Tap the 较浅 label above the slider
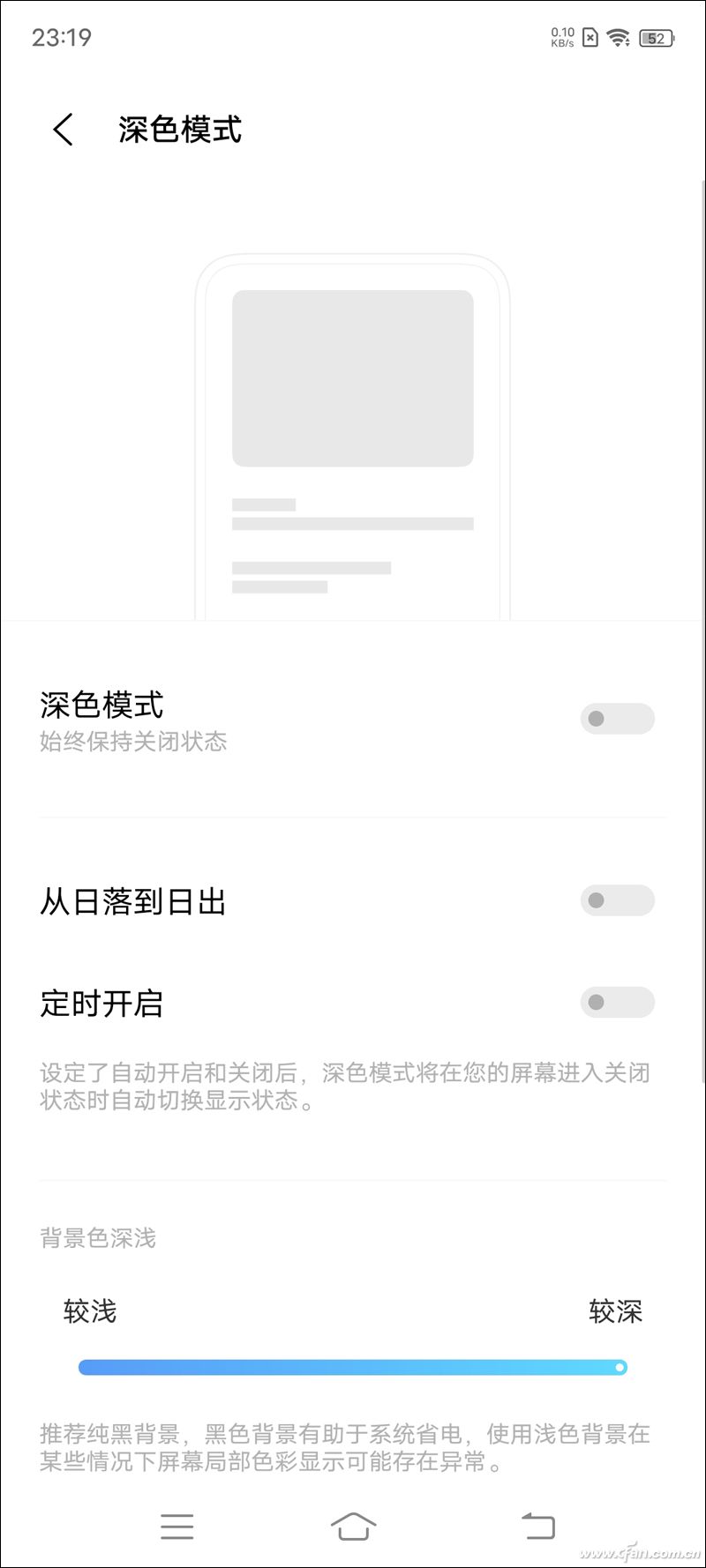Image resolution: width=706 pixels, height=1568 pixels. (x=93, y=1311)
